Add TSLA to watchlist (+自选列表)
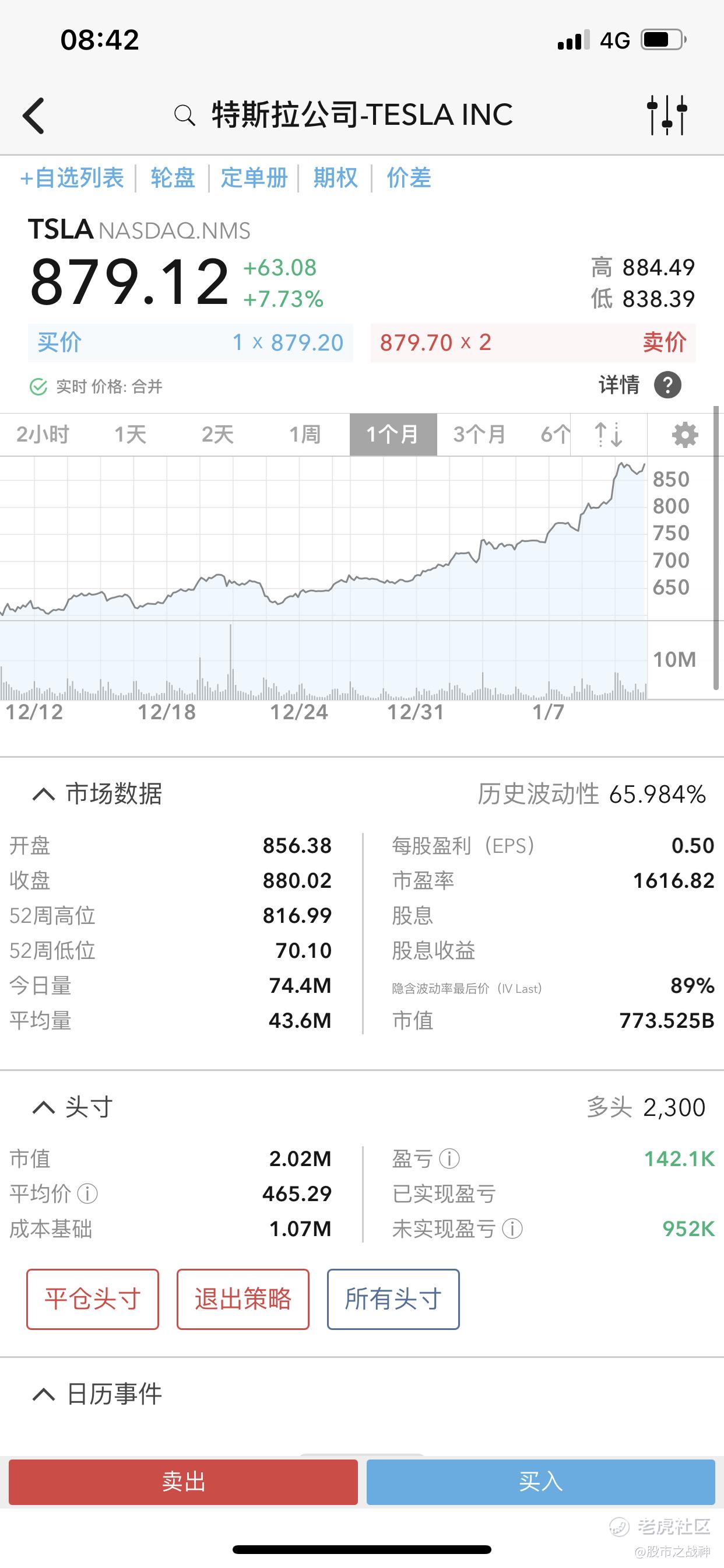Viewport: 724px width, 1568px height. pos(72,178)
